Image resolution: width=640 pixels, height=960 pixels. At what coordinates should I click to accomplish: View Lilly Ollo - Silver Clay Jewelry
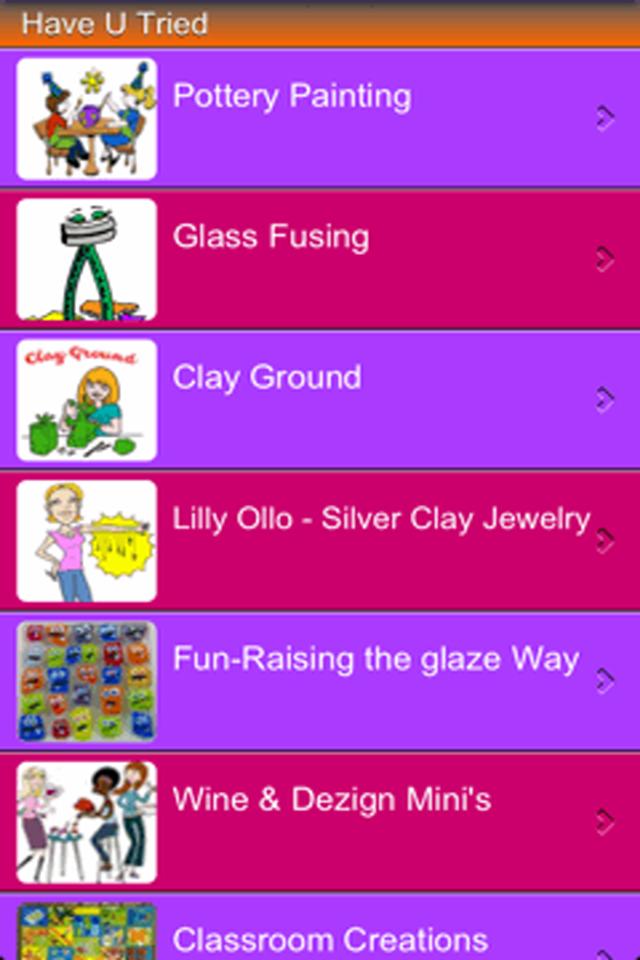click(320, 541)
